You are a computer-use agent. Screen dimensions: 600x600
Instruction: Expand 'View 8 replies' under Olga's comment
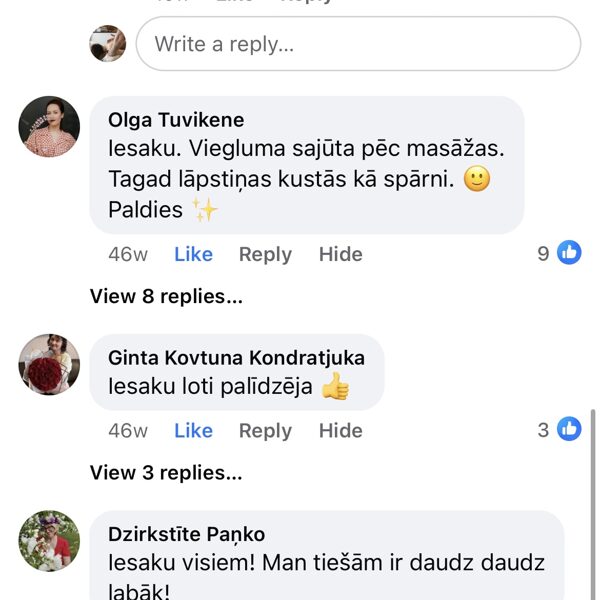(166, 296)
